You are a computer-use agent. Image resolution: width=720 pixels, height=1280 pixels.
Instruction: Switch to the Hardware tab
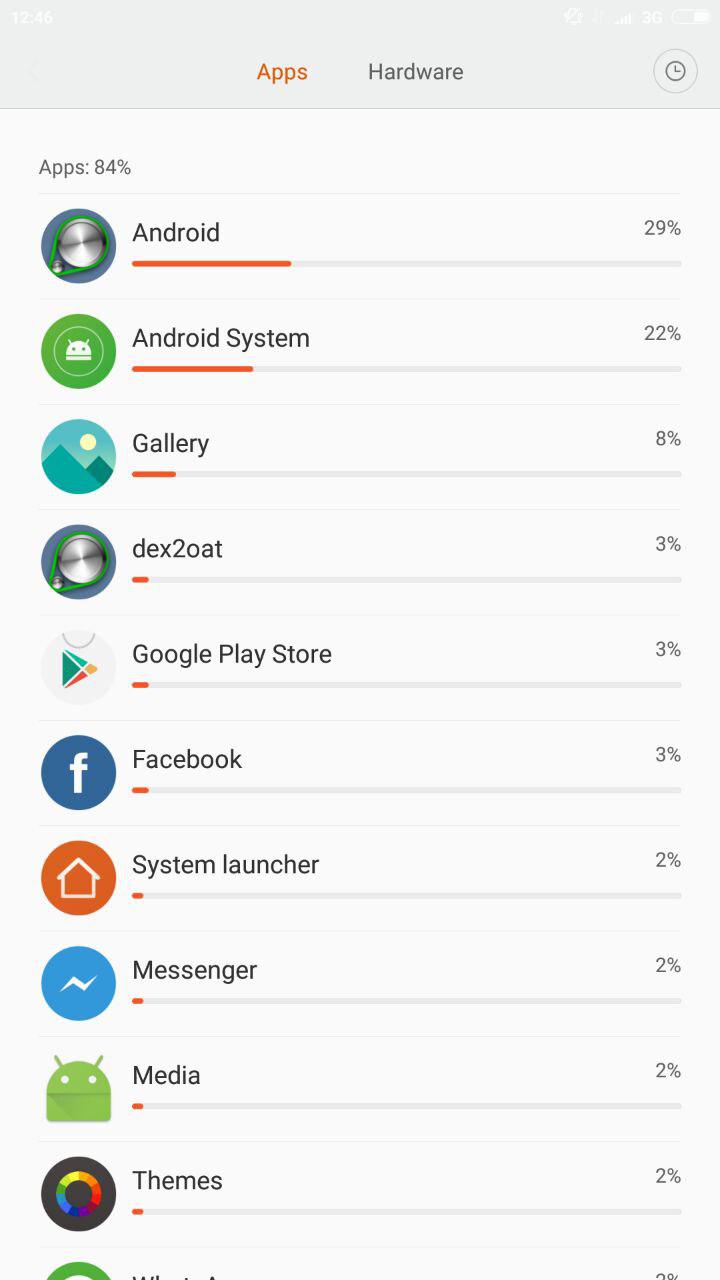tap(415, 72)
